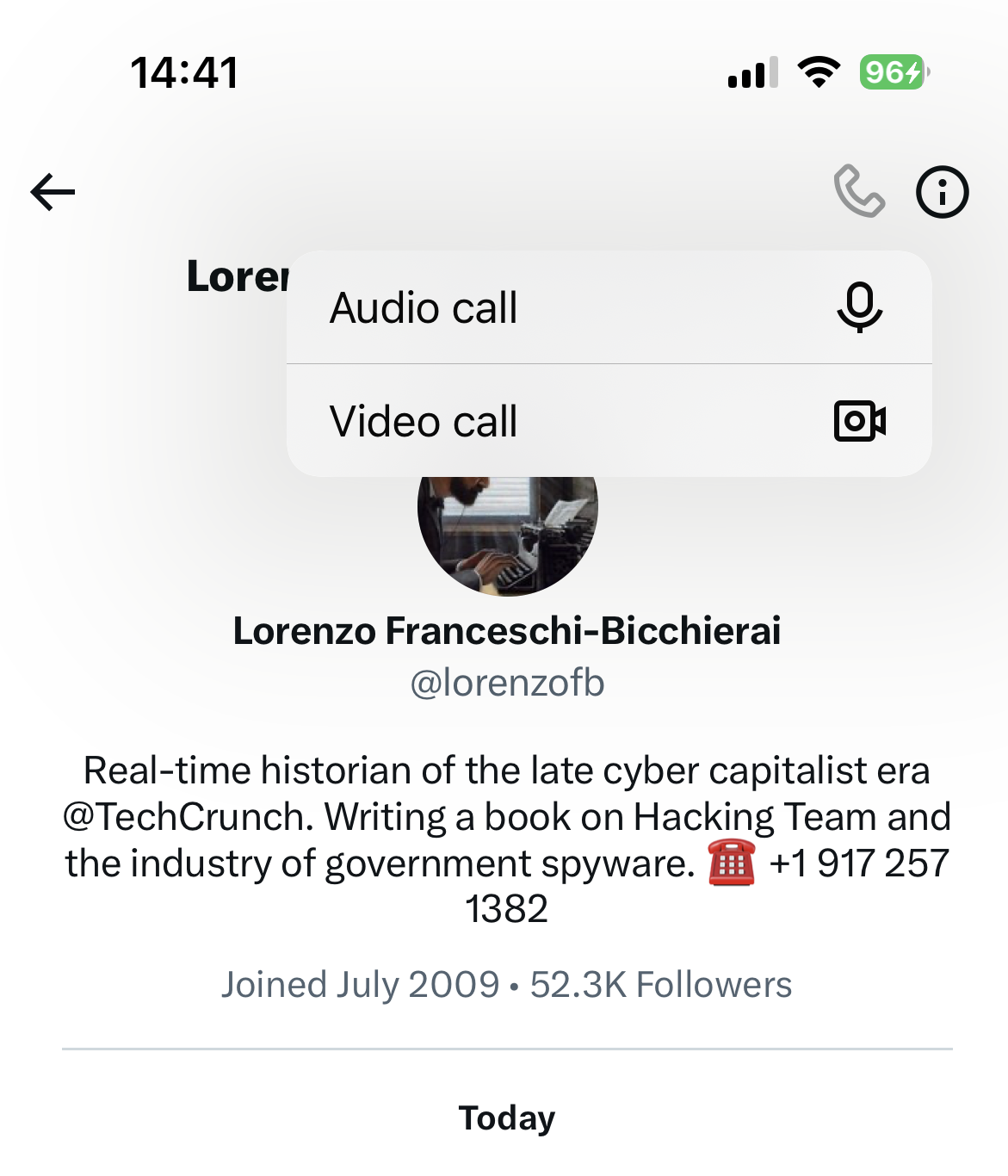
Task: Tap the Wi-Fi icon in status bar
Action: click(x=818, y=73)
